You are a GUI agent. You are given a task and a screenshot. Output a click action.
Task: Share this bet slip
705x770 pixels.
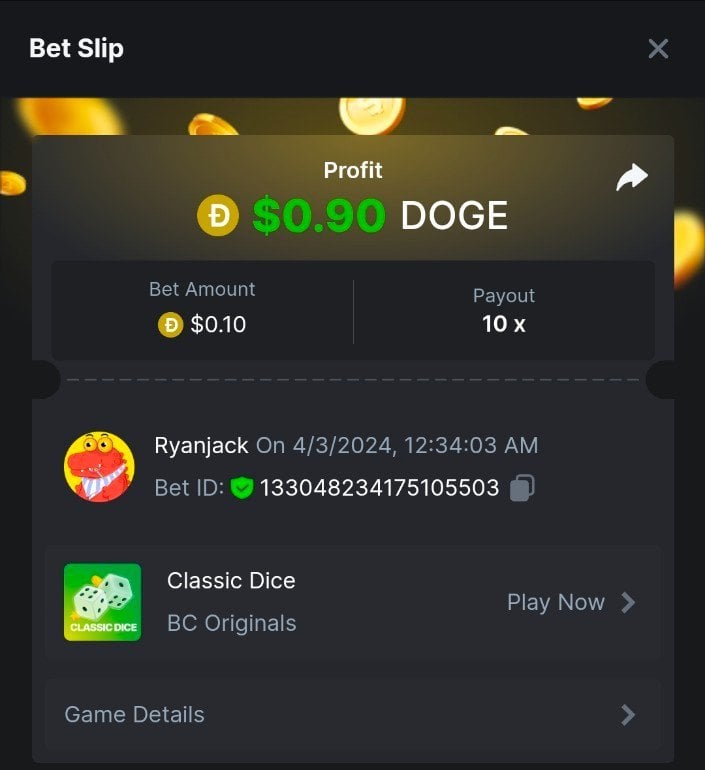[x=631, y=178]
